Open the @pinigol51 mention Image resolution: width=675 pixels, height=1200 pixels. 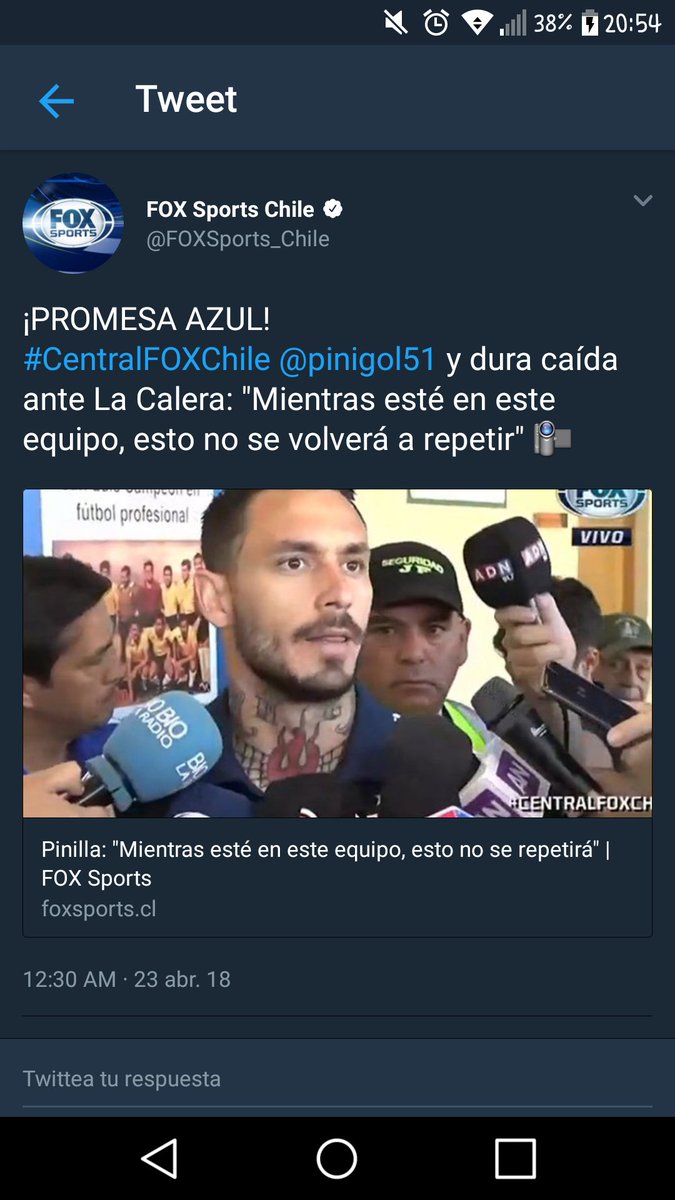point(358,359)
